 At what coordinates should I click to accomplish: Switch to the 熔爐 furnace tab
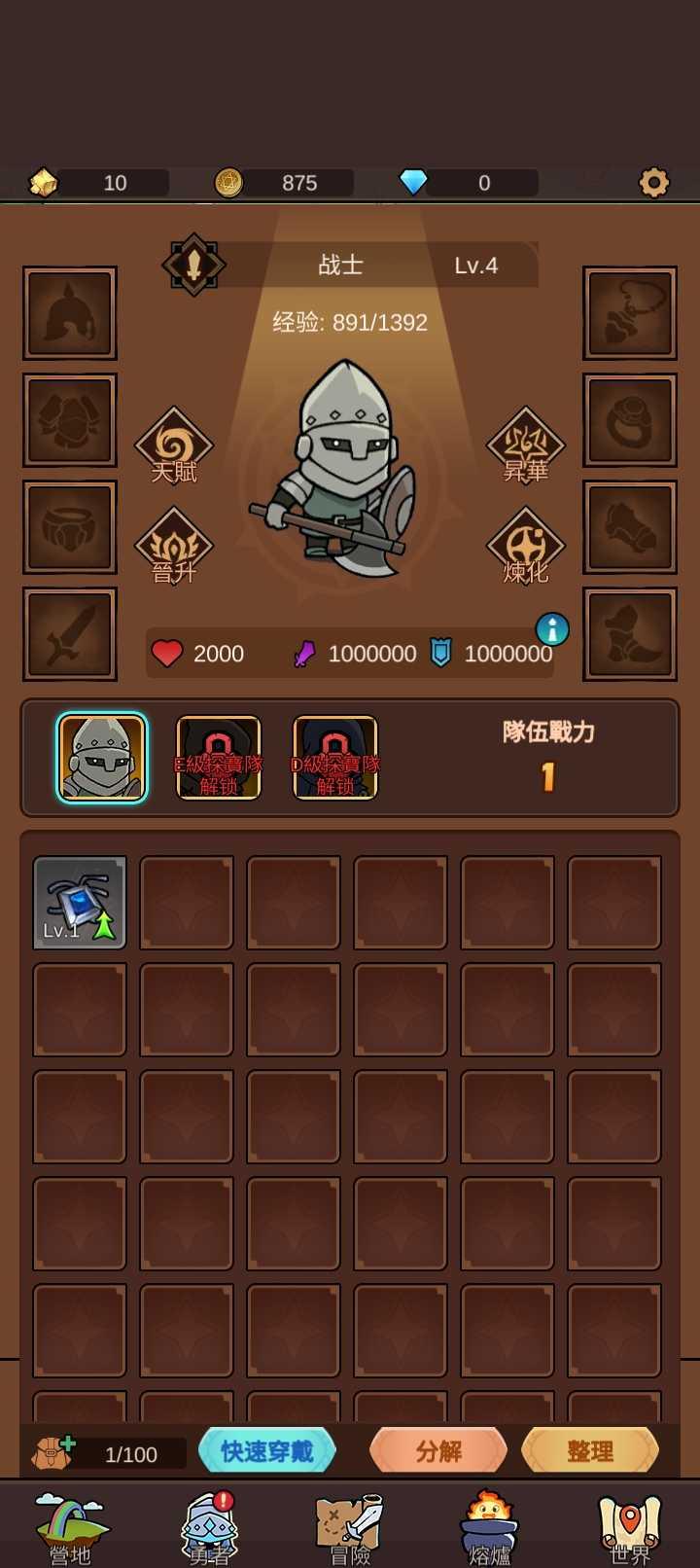point(489,1527)
